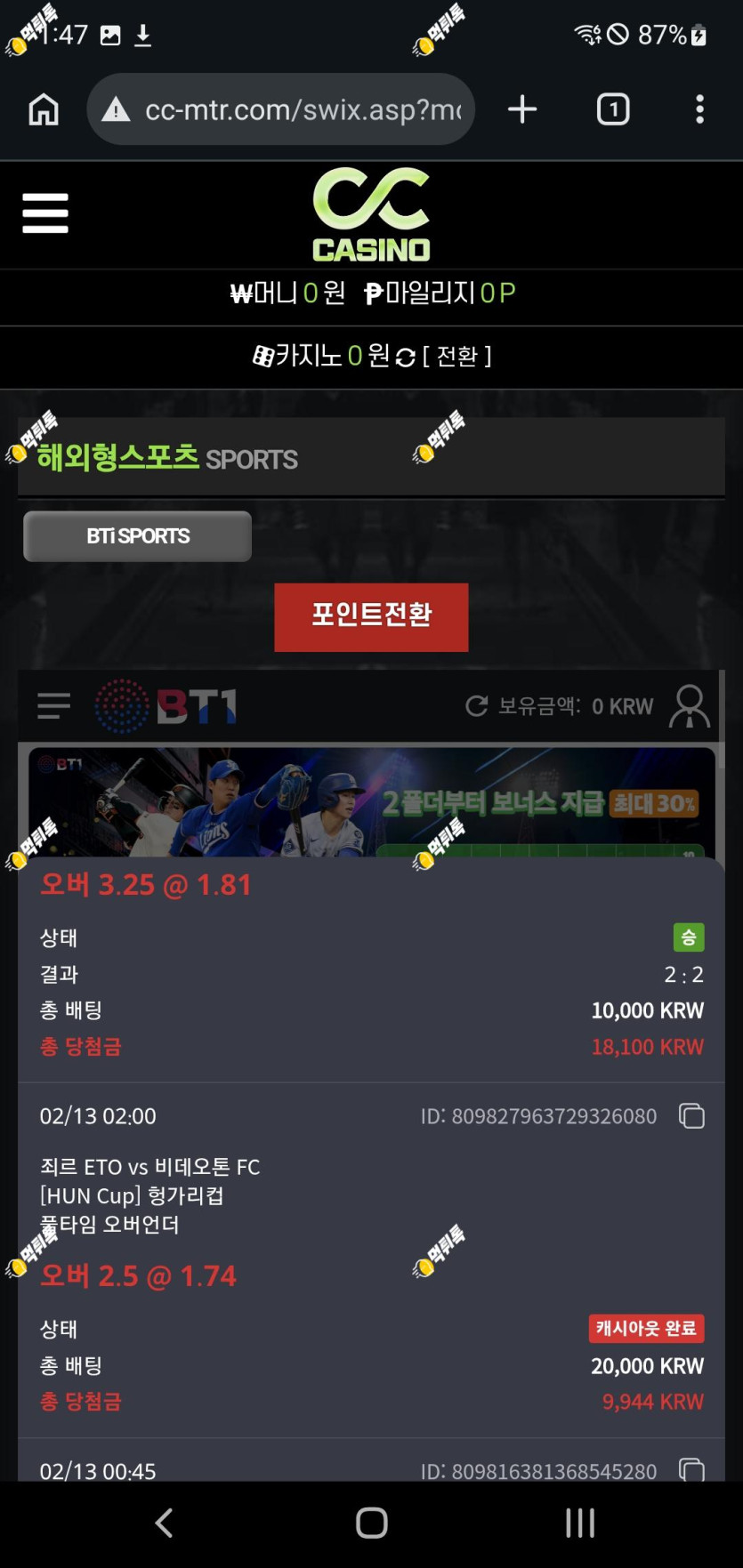Copy bet ID 809827963729326080
This screenshot has height=1568, width=743.
pyautogui.click(x=691, y=1115)
